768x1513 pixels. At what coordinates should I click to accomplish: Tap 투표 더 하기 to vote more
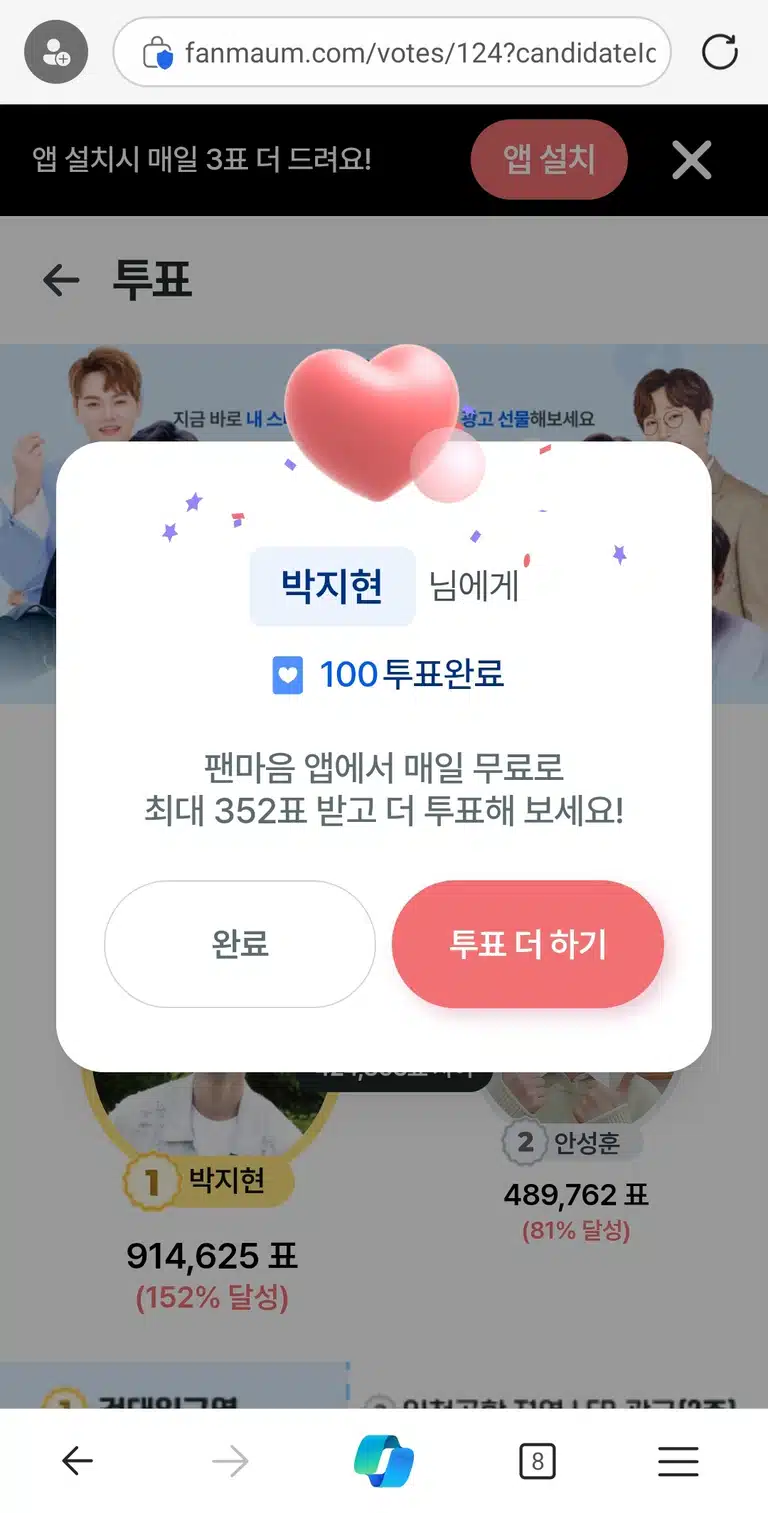pyautogui.click(x=528, y=944)
